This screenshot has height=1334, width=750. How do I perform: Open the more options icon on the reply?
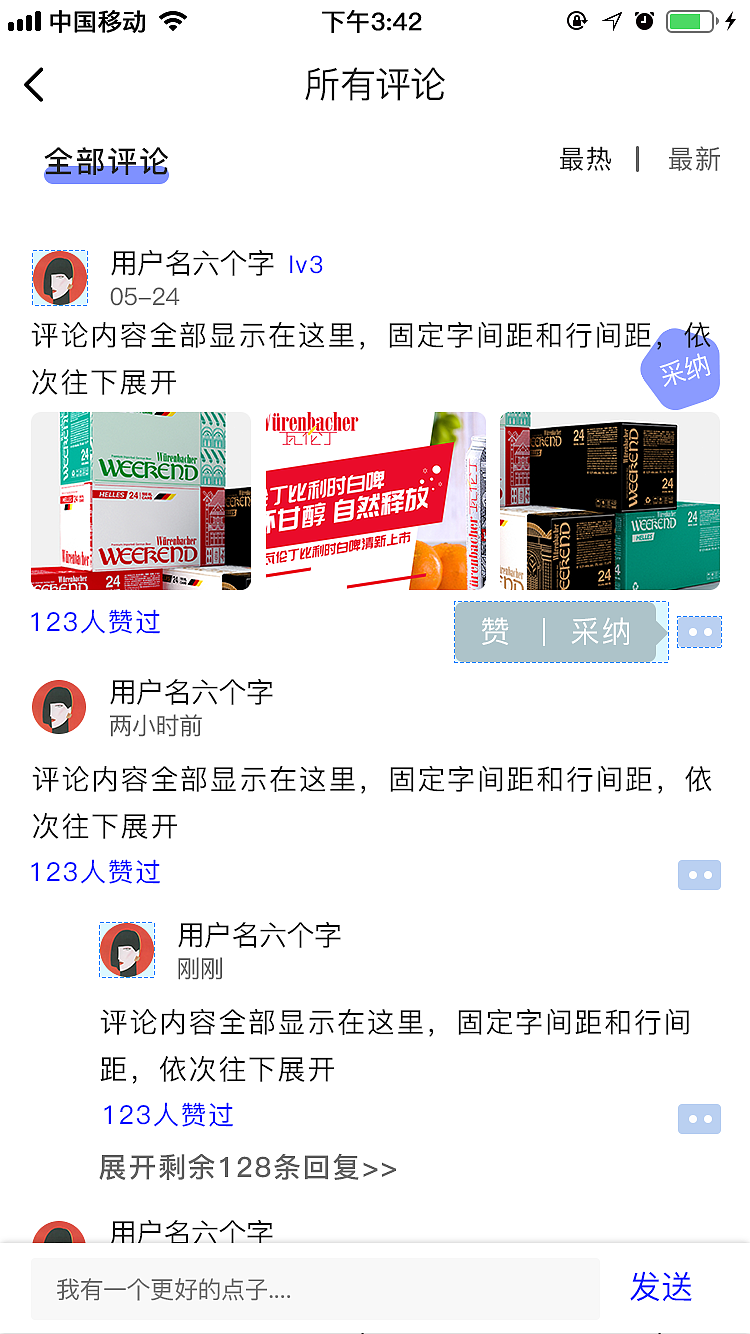(699, 1119)
